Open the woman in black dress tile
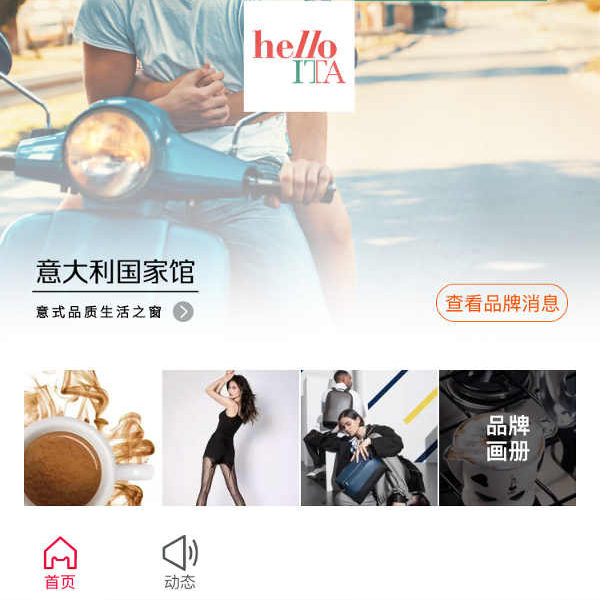Viewport: 600px width, 600px height. [x=230, y=438]
